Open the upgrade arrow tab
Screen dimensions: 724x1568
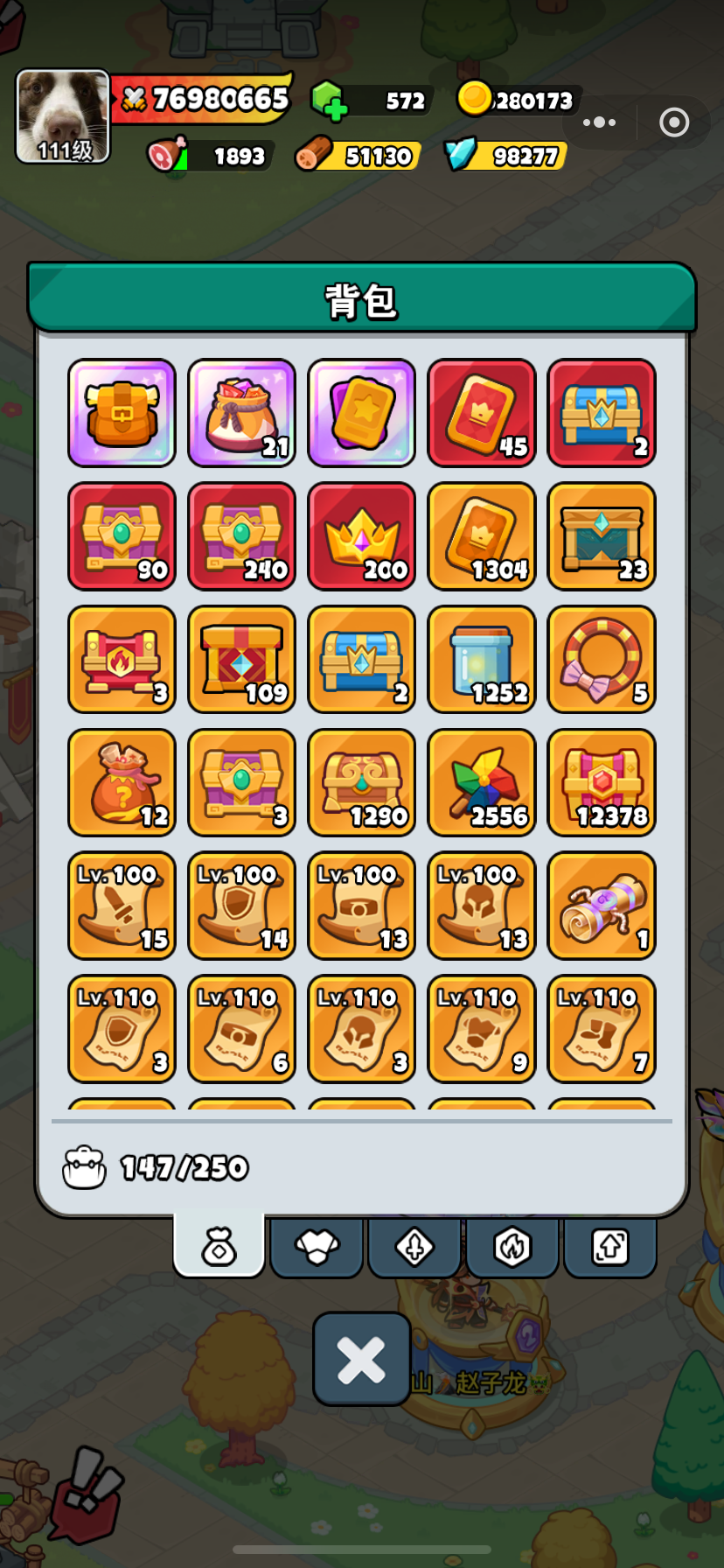(x=610, y=1246)
